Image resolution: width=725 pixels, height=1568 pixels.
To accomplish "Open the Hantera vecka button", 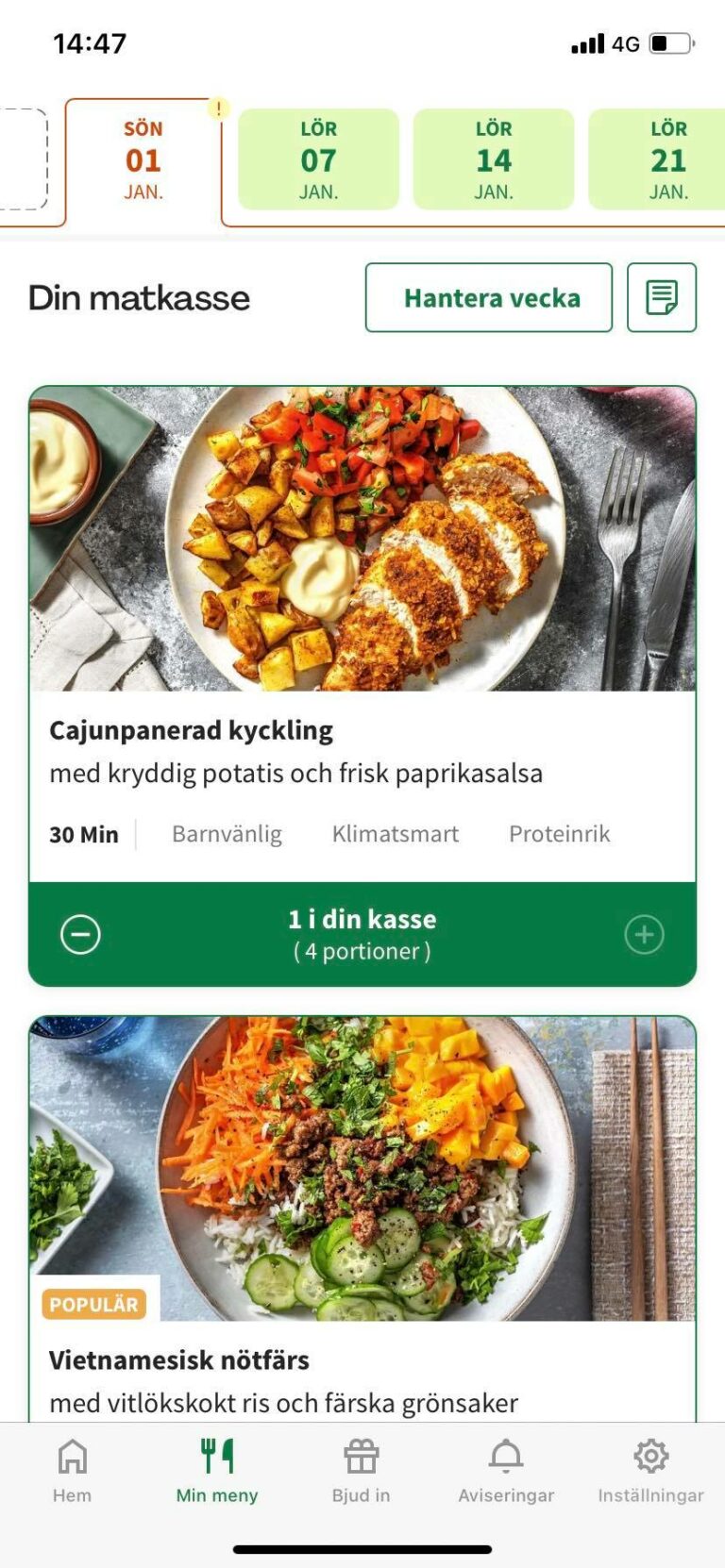I will (488, 297).
